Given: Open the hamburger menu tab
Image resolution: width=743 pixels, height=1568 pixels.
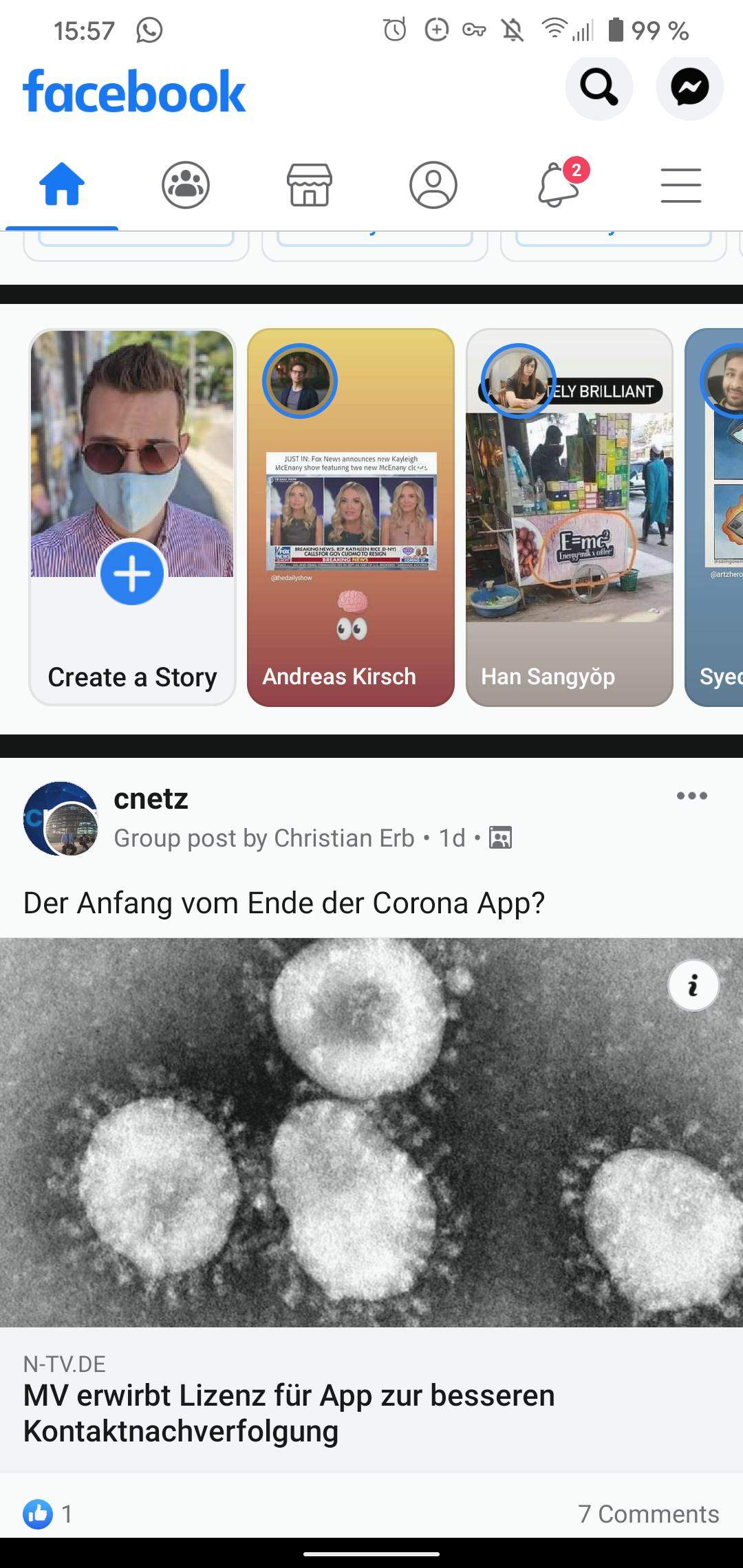Looking at the screenshot, I should tap(681, 185).
